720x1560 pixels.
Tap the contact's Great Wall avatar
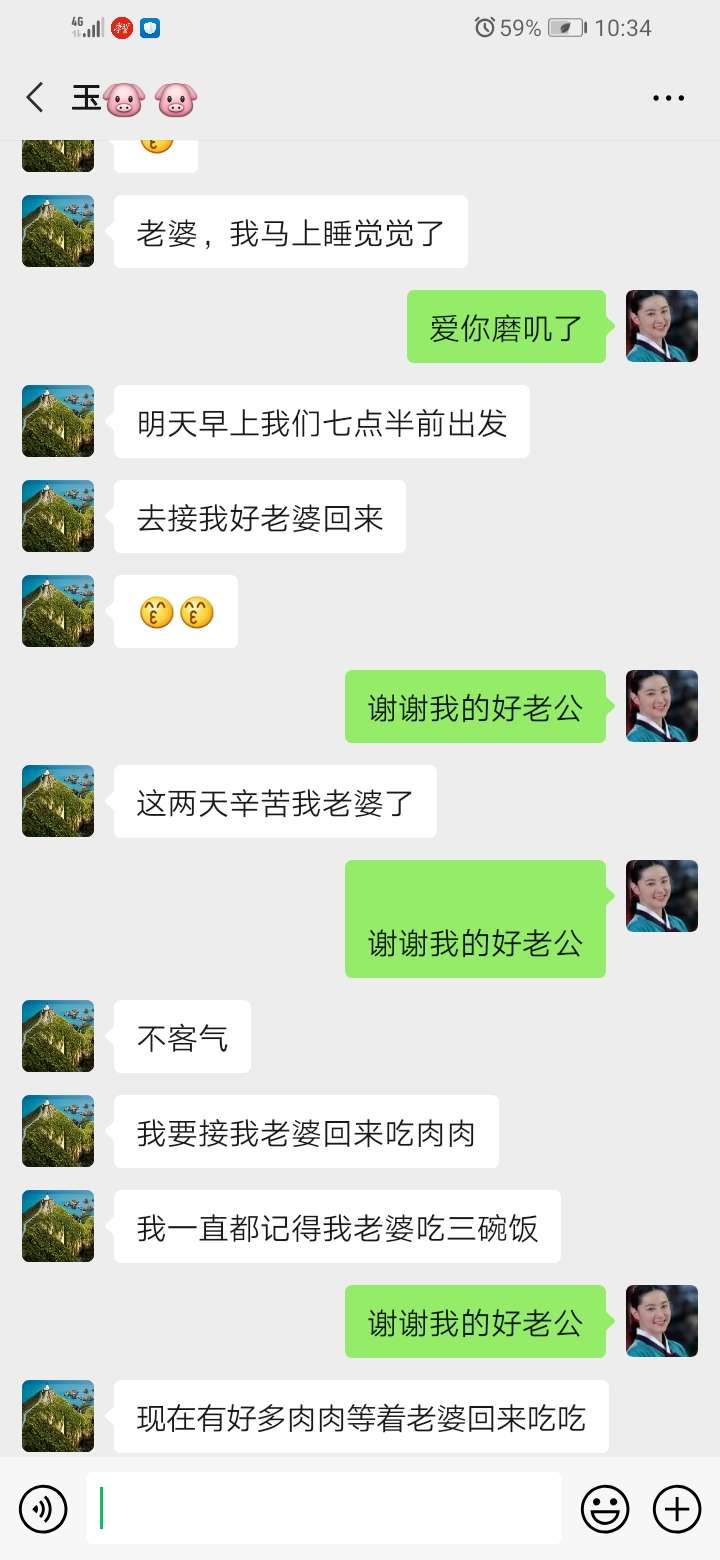click(x=57, y=231)
